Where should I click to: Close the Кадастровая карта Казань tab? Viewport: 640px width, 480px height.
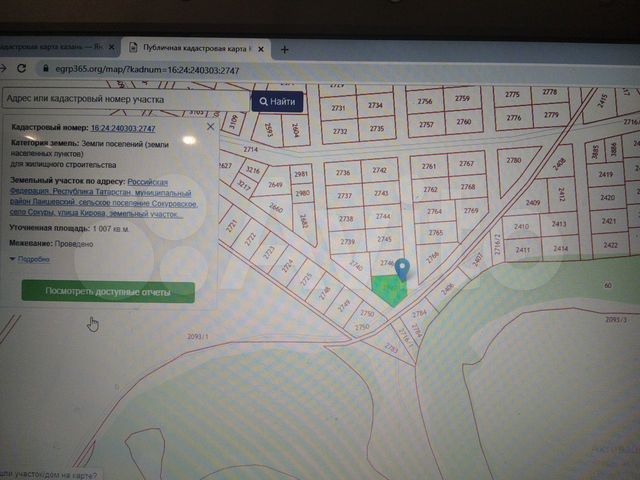112,47
